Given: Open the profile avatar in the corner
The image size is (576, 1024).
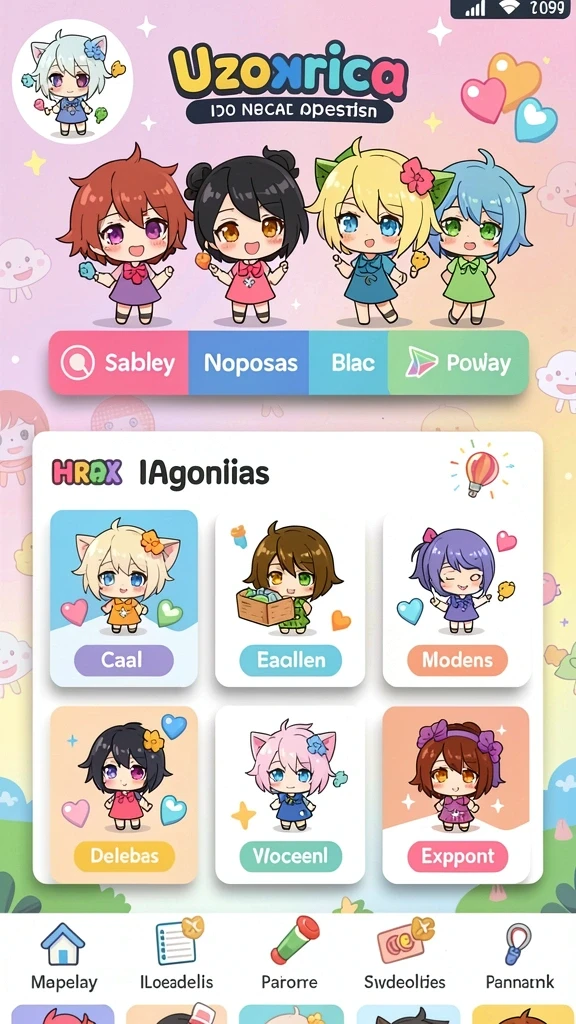Looking at the screenshot, I should (72, 80).
